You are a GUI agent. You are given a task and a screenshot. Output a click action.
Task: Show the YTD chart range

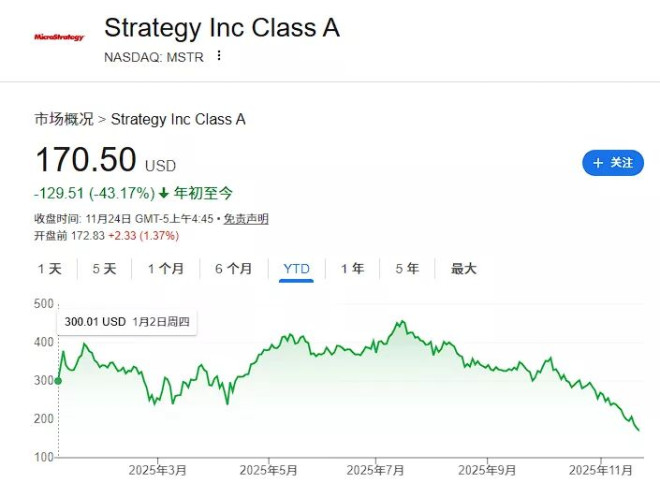(296, 269)
